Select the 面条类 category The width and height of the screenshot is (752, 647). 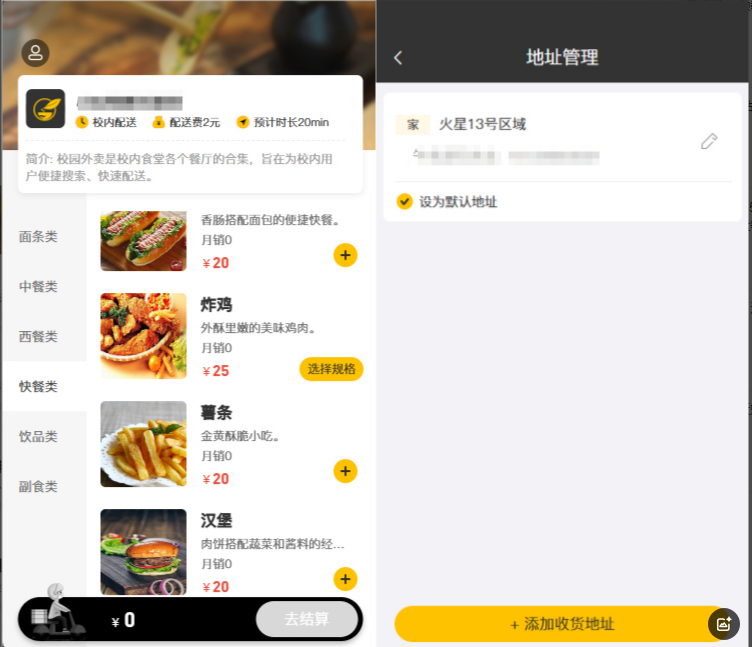[x=38, y=236]
